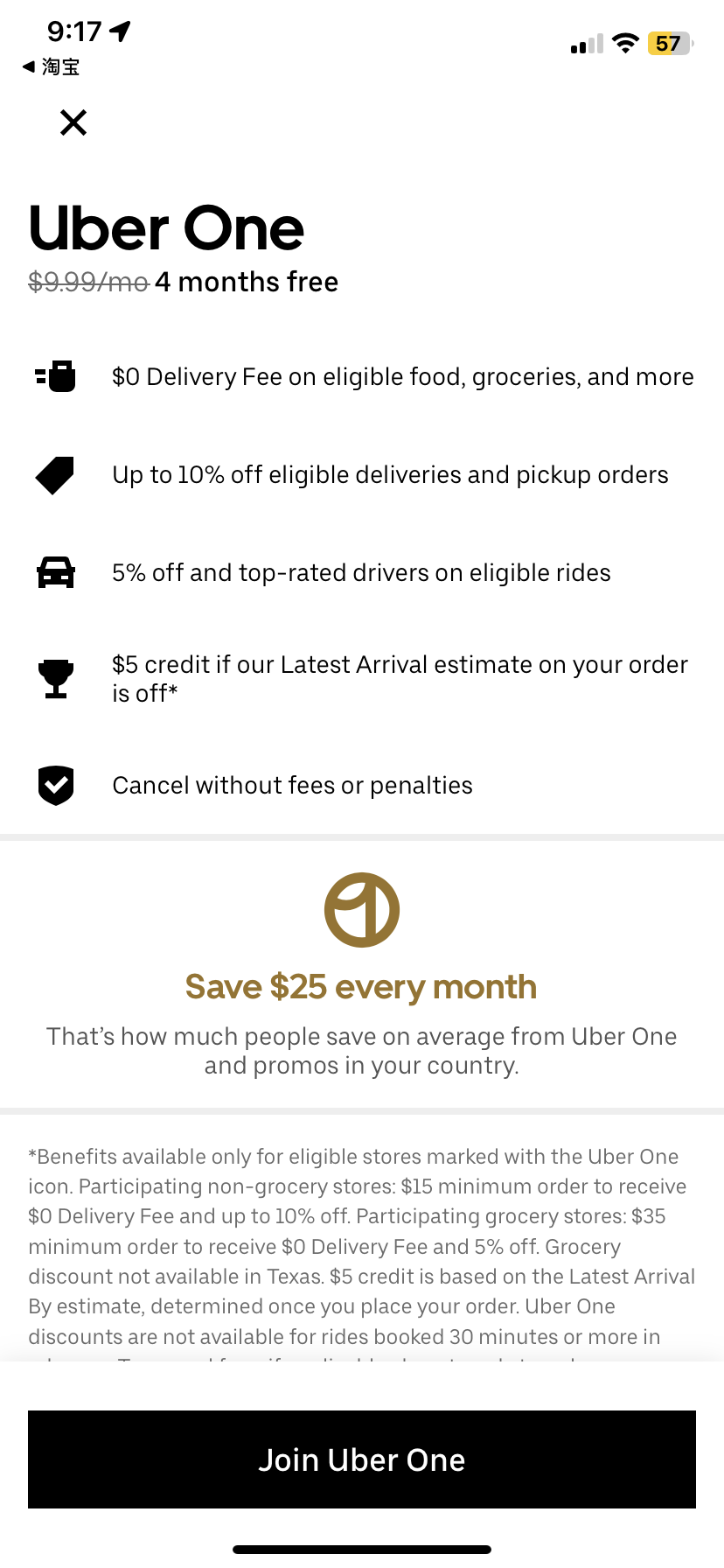Return to the Taobao app via the status bar link
This screenshot has height=1568, width=724.
(x=51, y=67)
